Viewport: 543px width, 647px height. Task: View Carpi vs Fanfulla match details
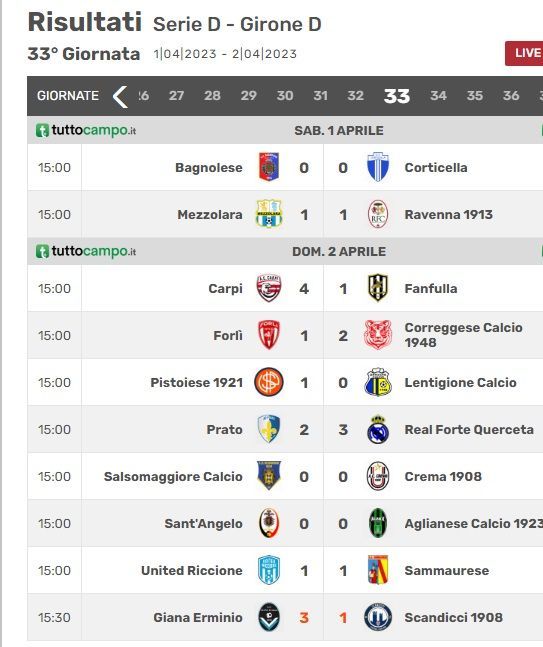(x=285, y=288)
